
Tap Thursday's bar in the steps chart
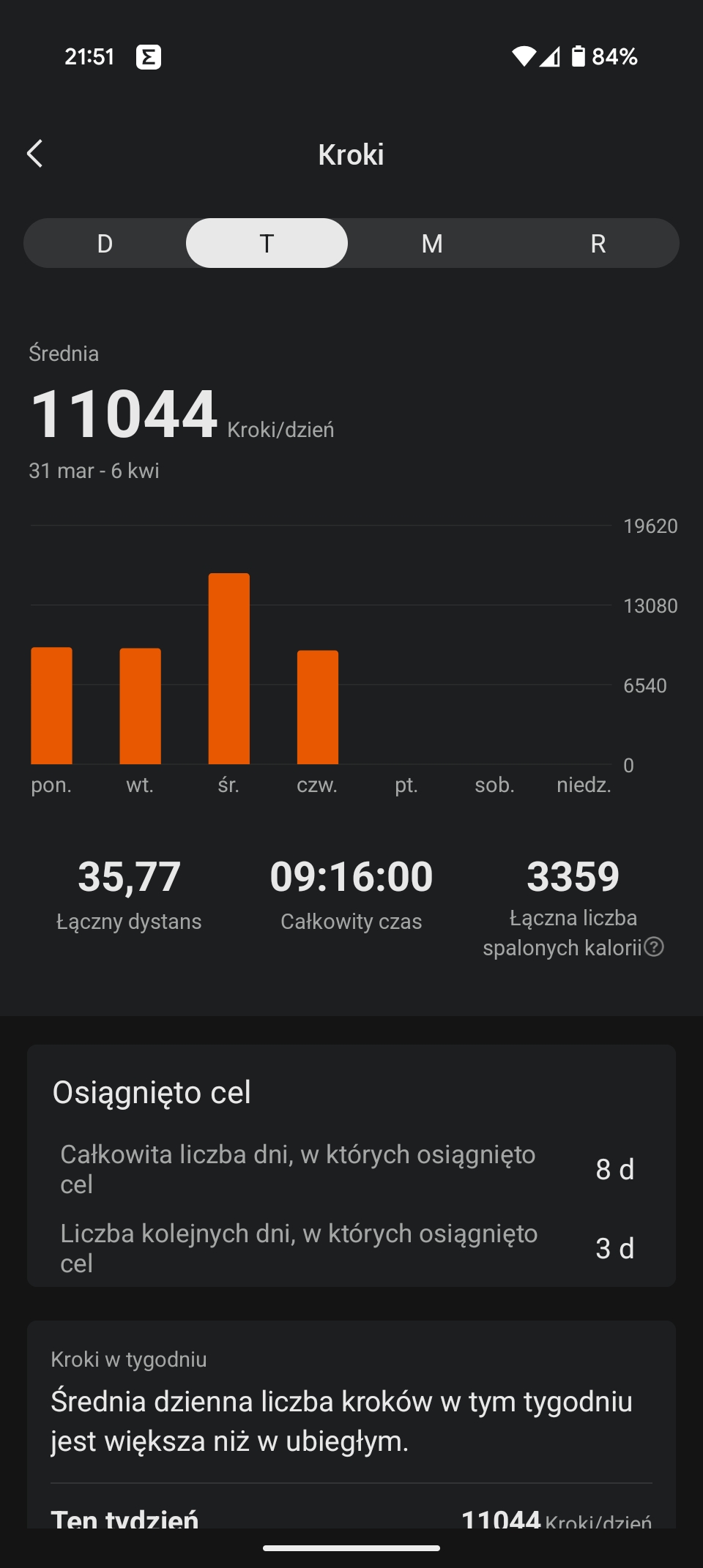(318, 707)
